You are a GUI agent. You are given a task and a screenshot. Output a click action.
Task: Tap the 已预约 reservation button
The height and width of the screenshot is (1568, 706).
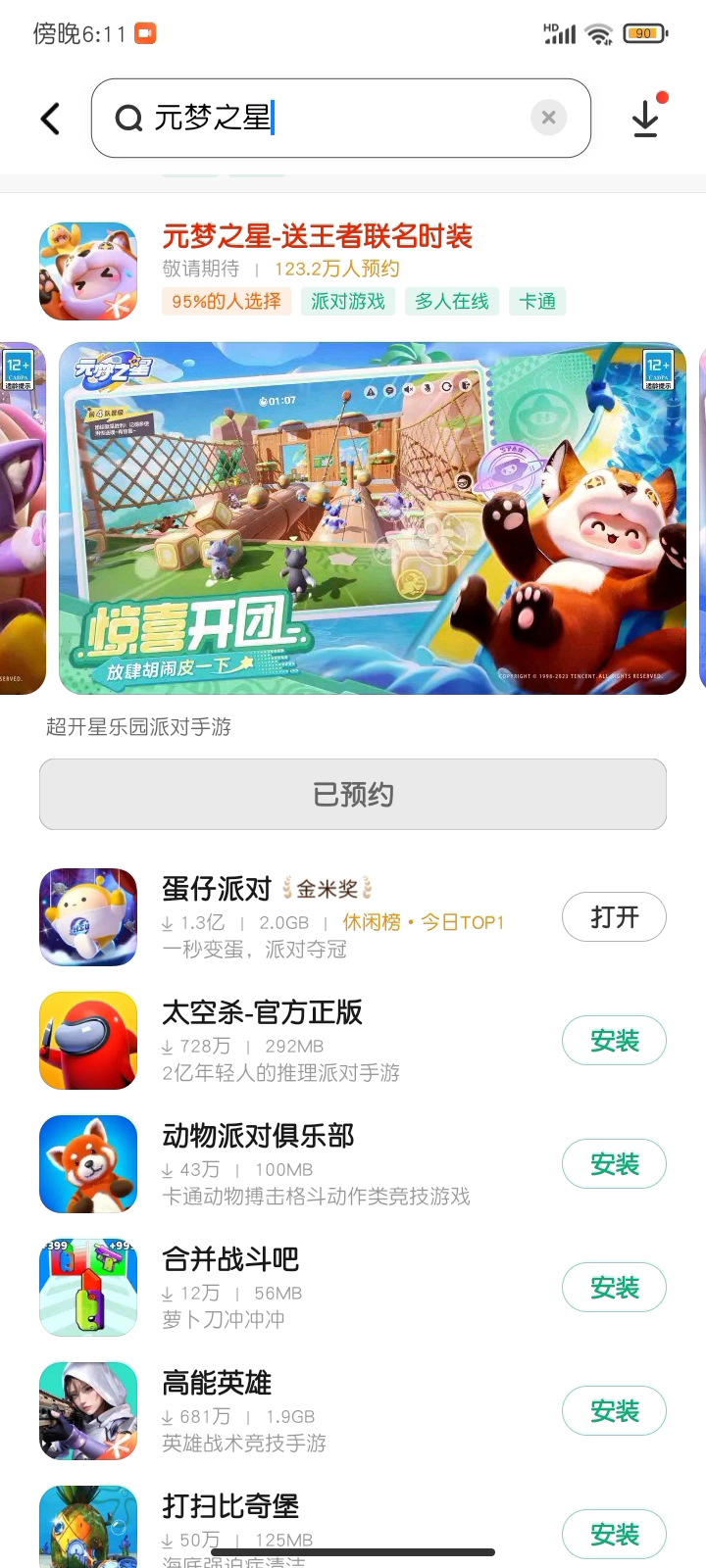point(353,794)
